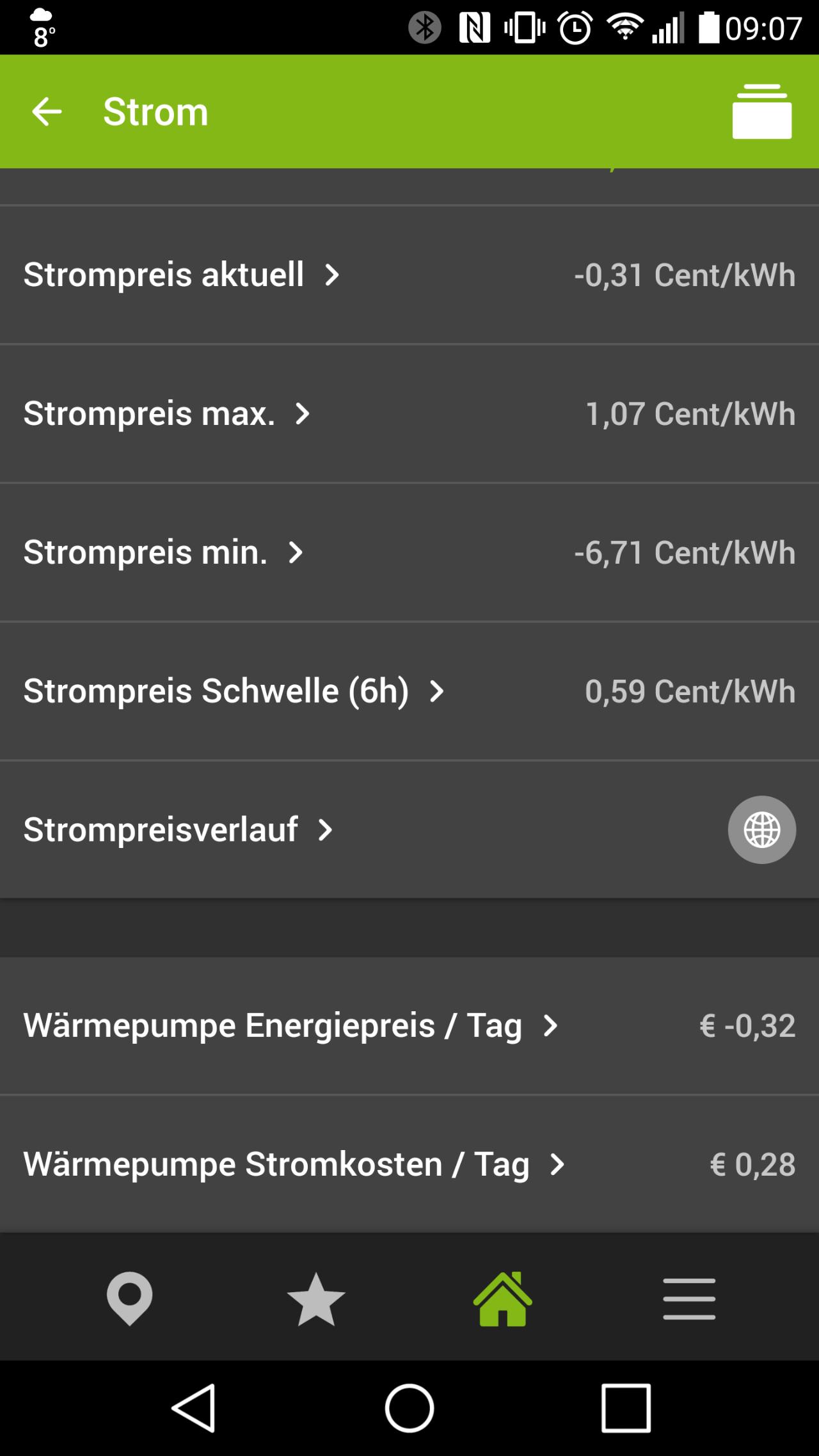Viewport: 819px width, 1456px height.
Task: Open Strompreisverlauf row
Action: pyautogui.click(x=409, y=830)
